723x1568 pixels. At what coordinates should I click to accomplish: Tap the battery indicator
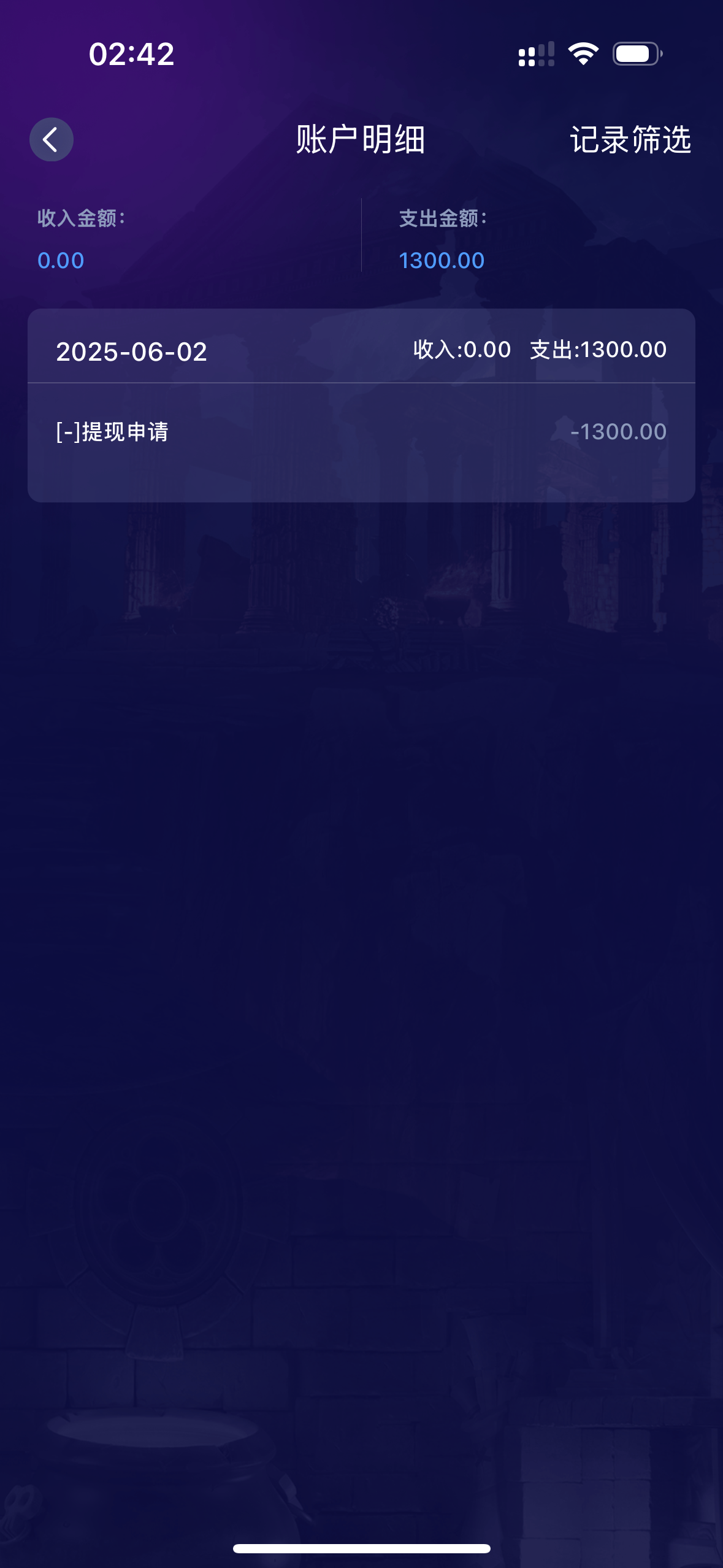[635, 55]
